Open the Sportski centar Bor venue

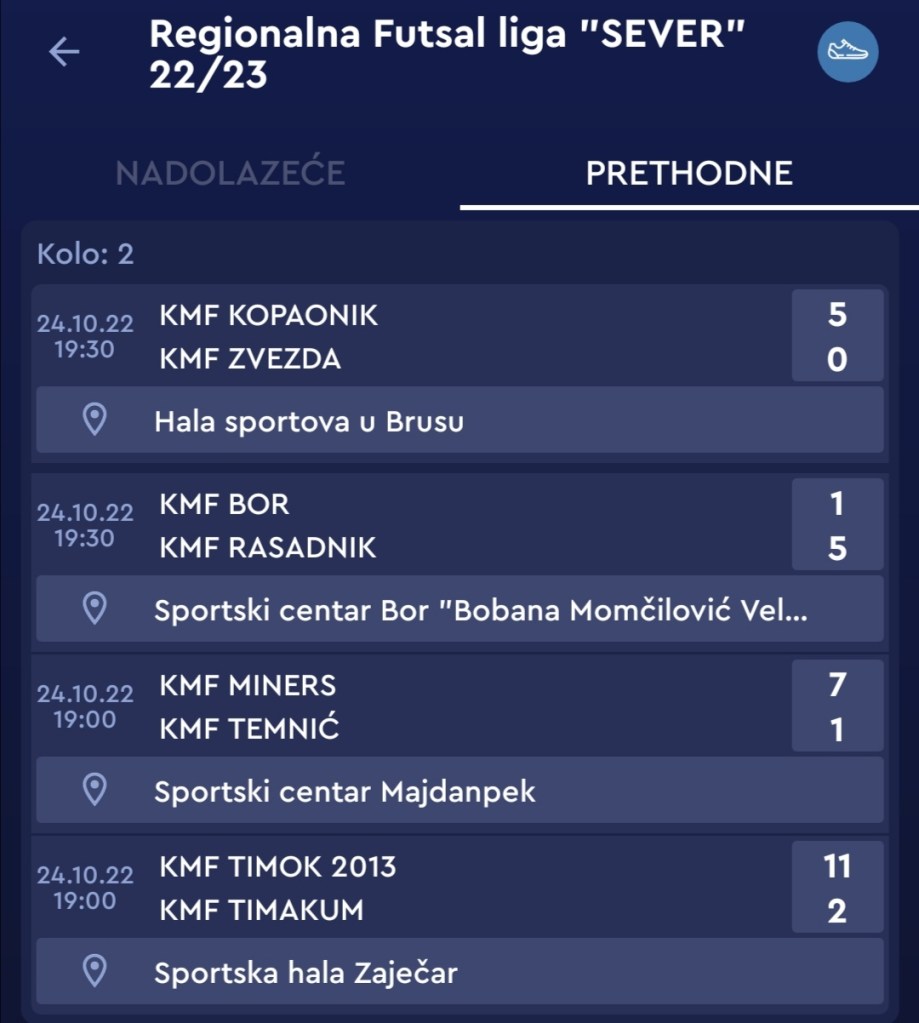point(460,609)
